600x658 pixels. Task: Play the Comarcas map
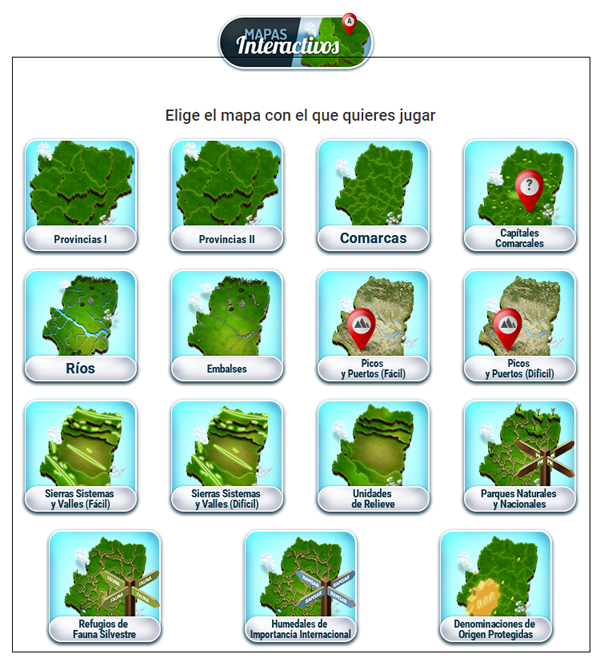tap(373, 195)
